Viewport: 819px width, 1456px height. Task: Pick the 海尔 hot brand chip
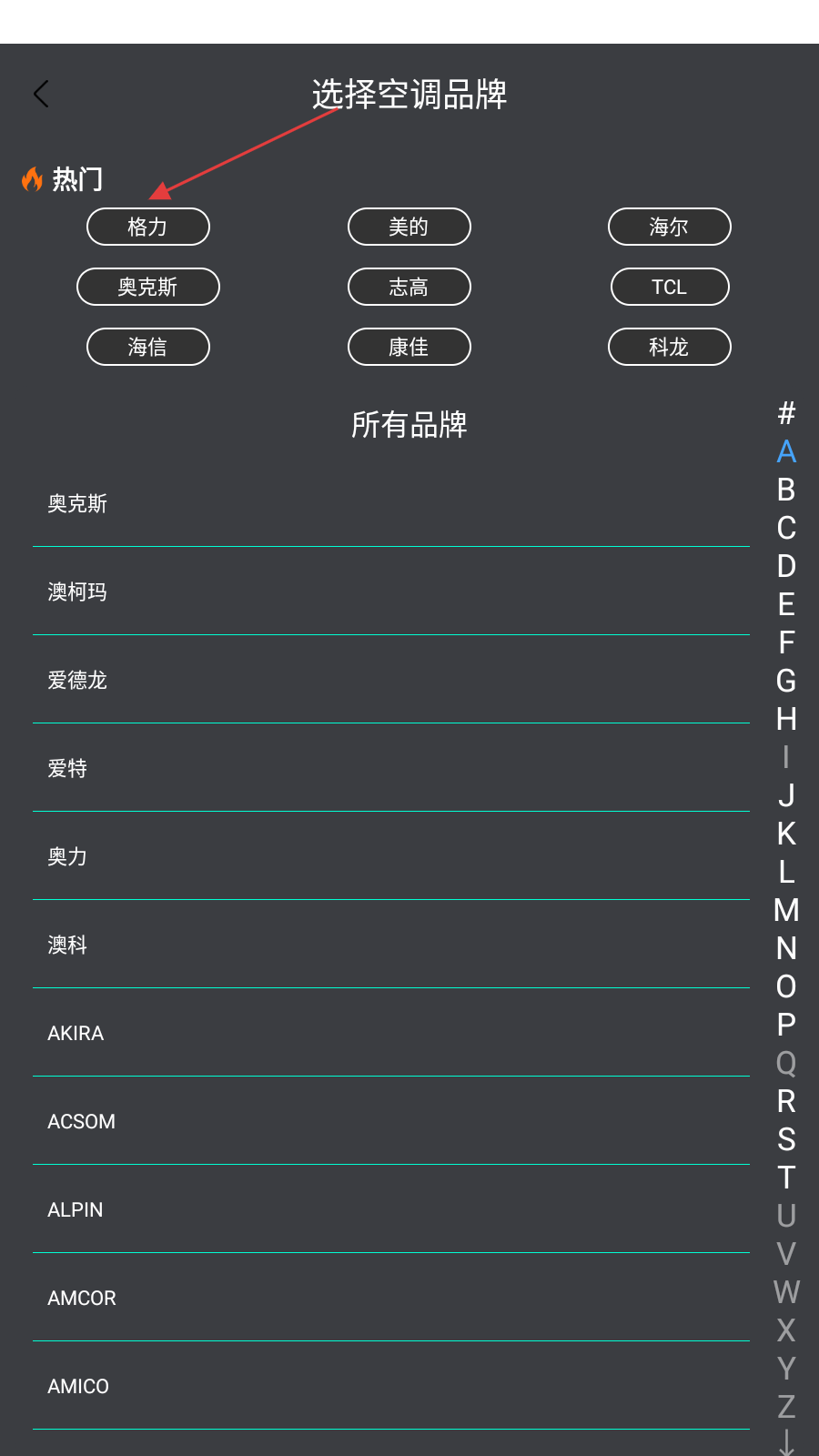[669, 227]
